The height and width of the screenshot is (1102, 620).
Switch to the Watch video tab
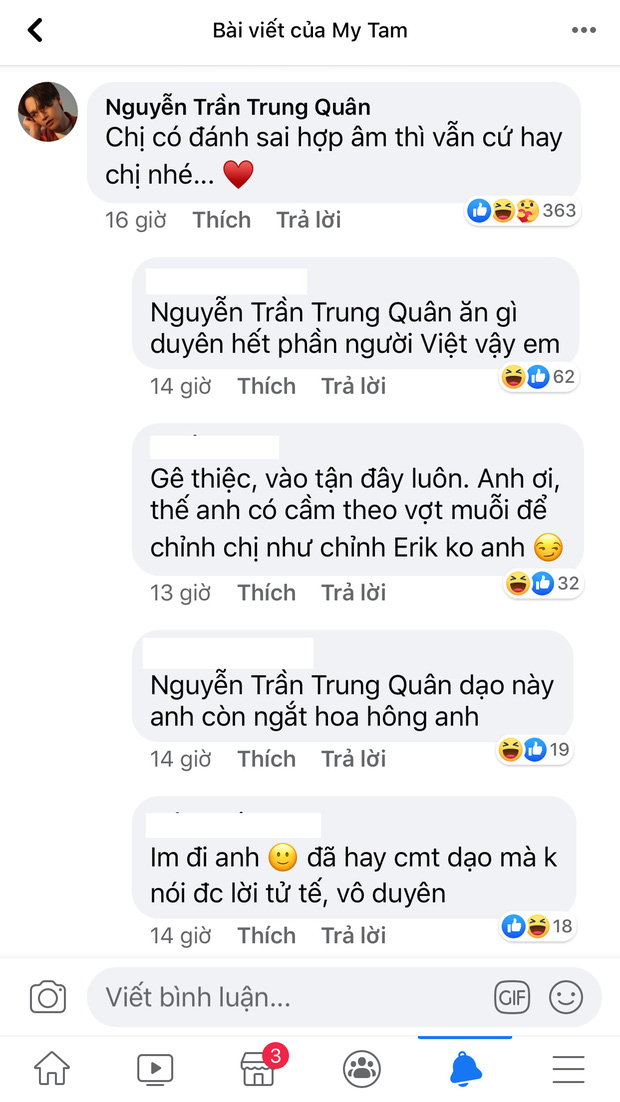coord(155,1068)
